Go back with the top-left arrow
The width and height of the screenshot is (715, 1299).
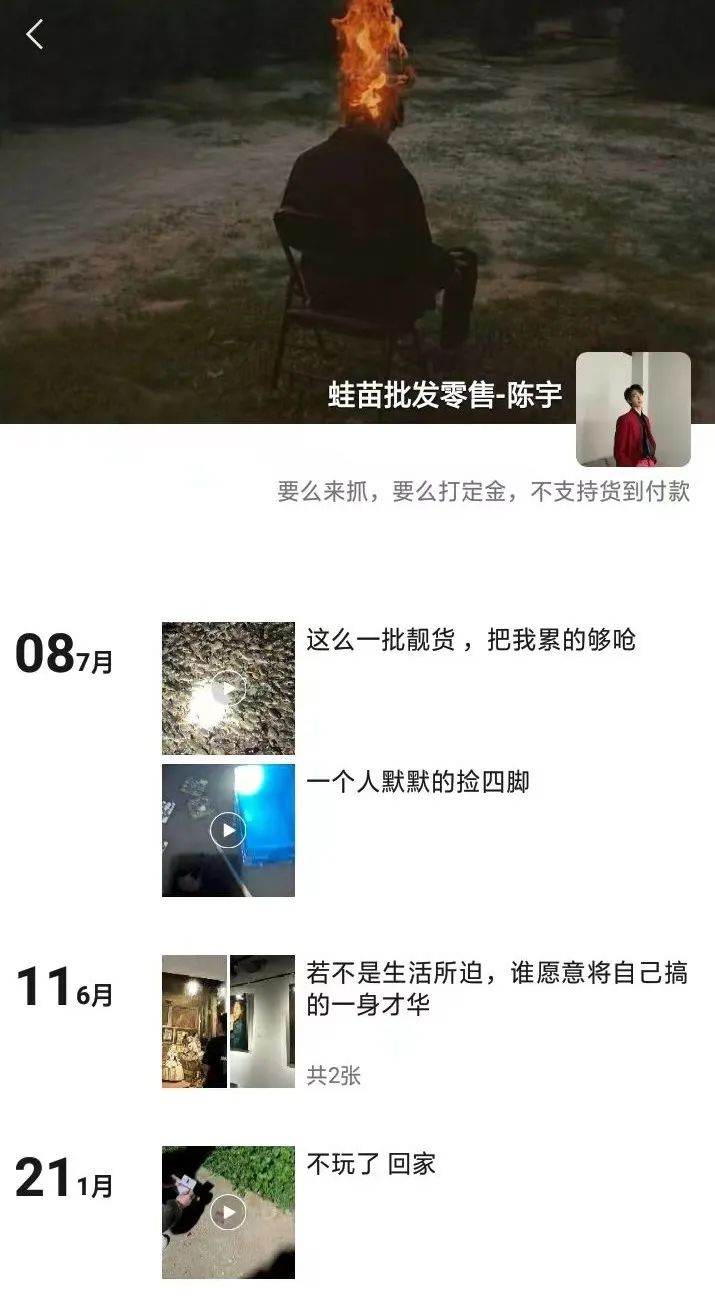tap(35, 35)
